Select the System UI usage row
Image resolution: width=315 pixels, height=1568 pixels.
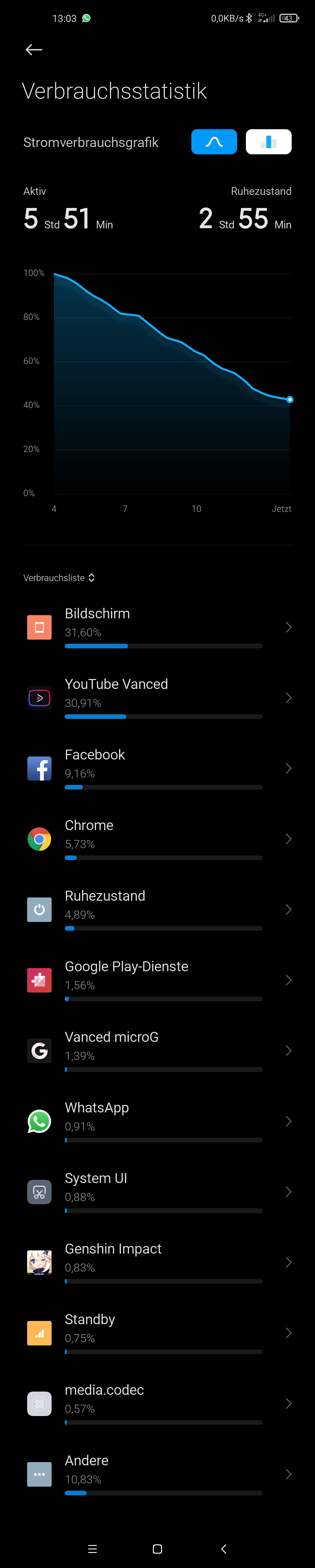pyautogui.click(x=157, y=1192)
